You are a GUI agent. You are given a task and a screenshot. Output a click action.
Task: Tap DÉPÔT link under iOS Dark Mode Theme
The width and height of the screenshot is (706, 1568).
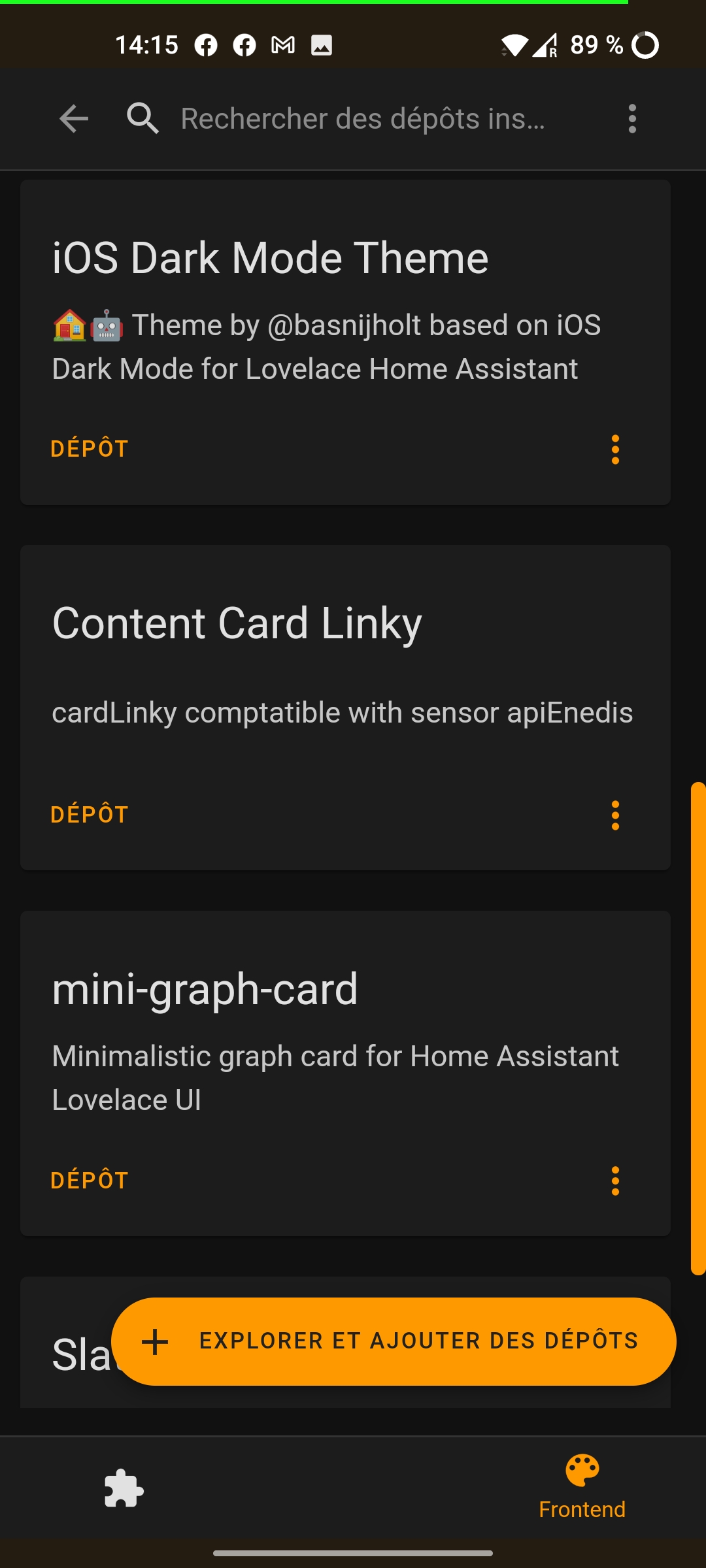click(90, 449)
